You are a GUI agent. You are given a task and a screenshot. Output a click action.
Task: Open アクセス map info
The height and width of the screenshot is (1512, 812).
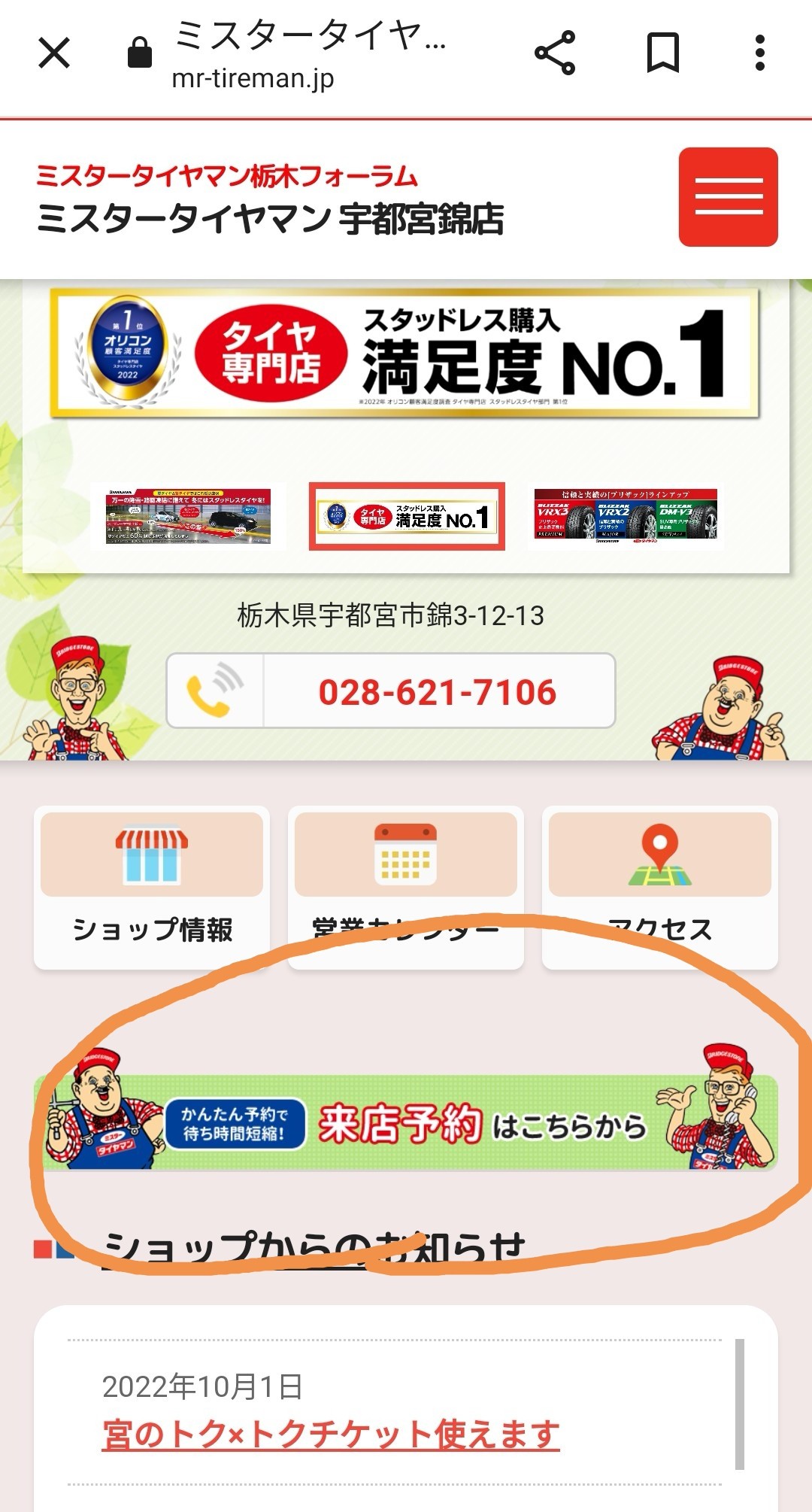tap(660, 888)
